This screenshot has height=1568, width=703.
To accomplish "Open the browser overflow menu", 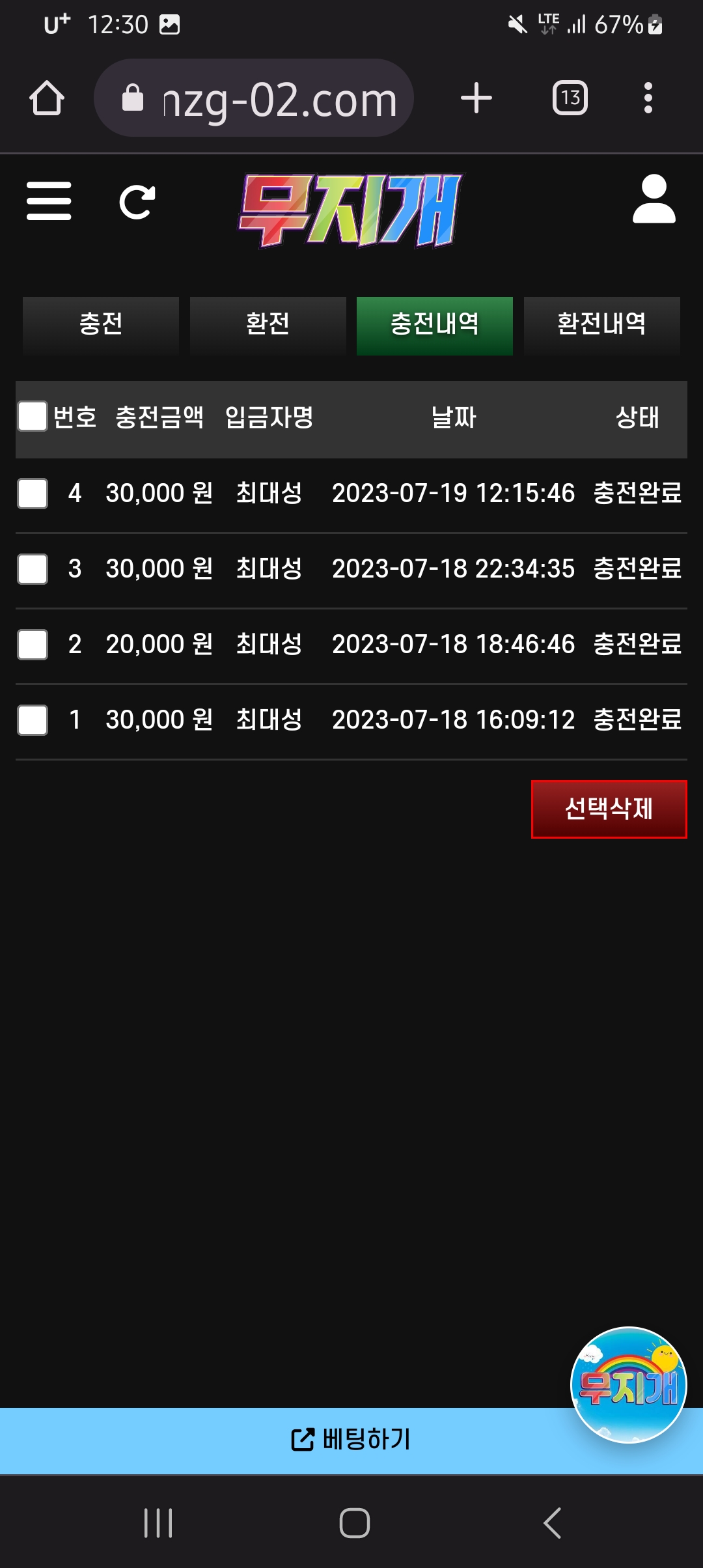I will tap(648, 98).
